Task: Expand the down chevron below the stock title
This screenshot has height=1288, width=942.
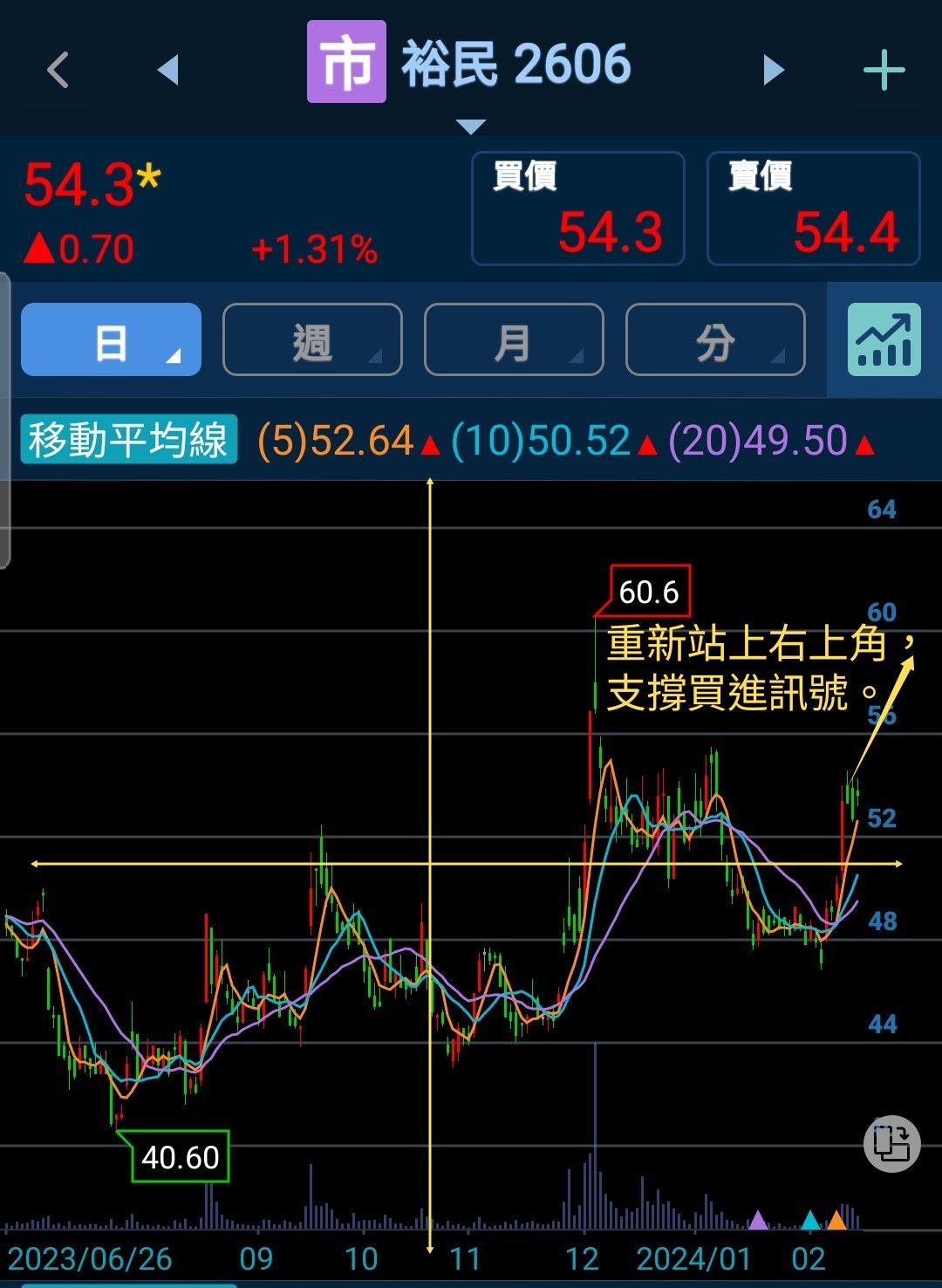Action: pyautogui.click(x=469, y=124)
